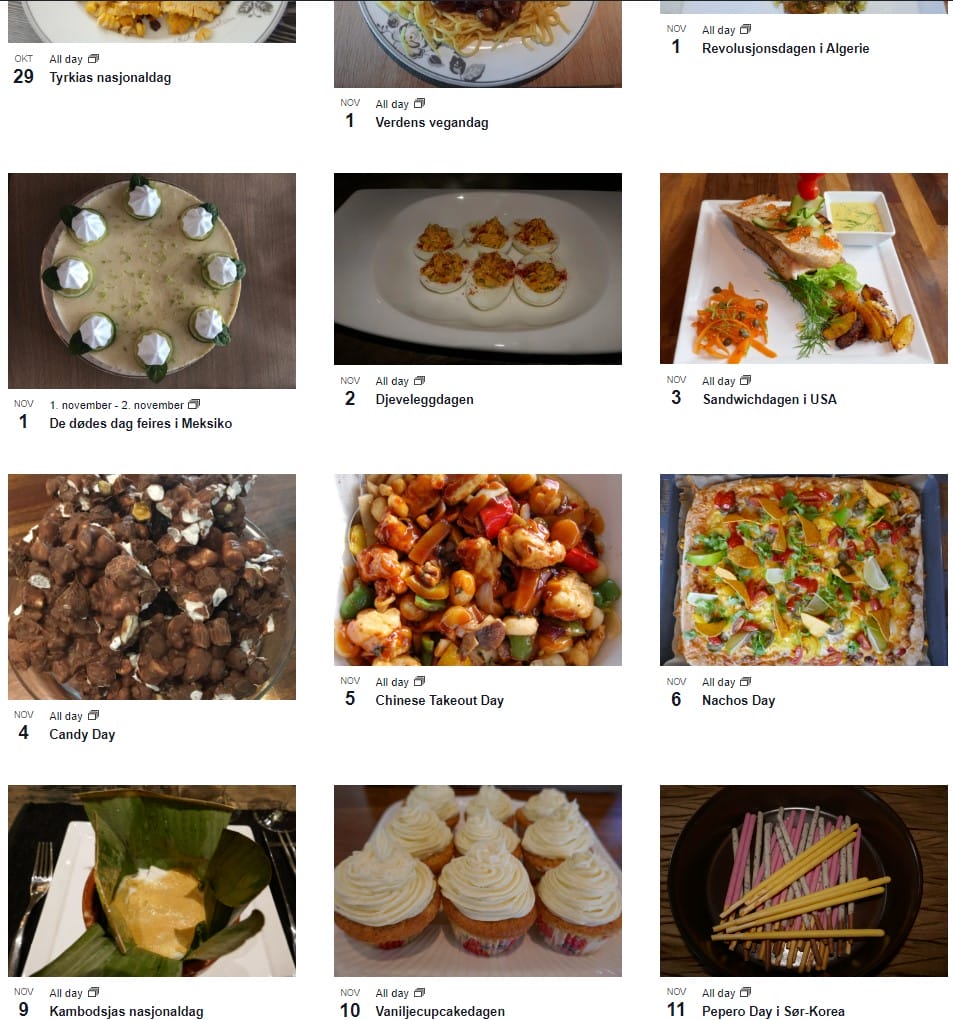Open the Tyrkias nasjonaldag event link
This screenshot has width=953, height=1020.
tap(110, 77)
